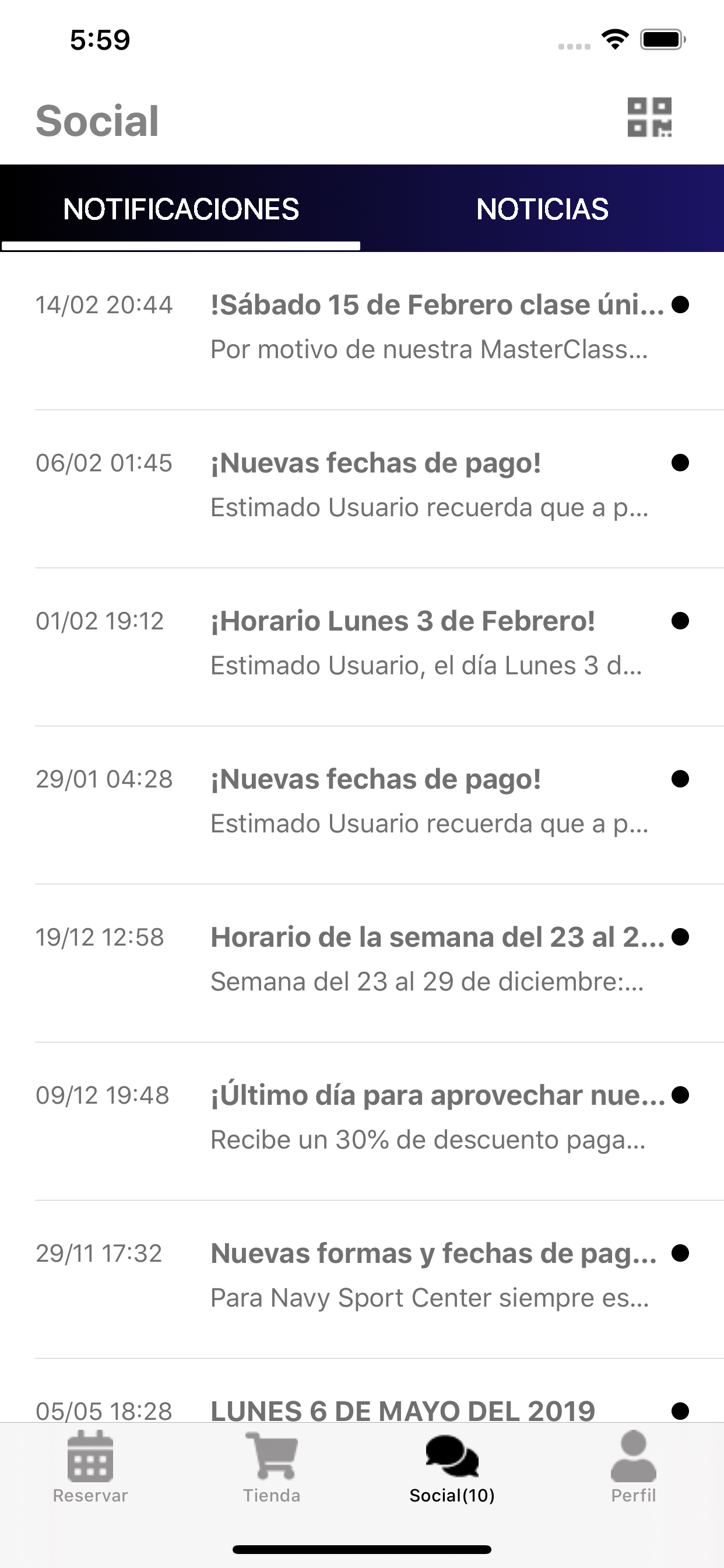
Task: Switch to the Noticias tab
Action: point(542,209)
